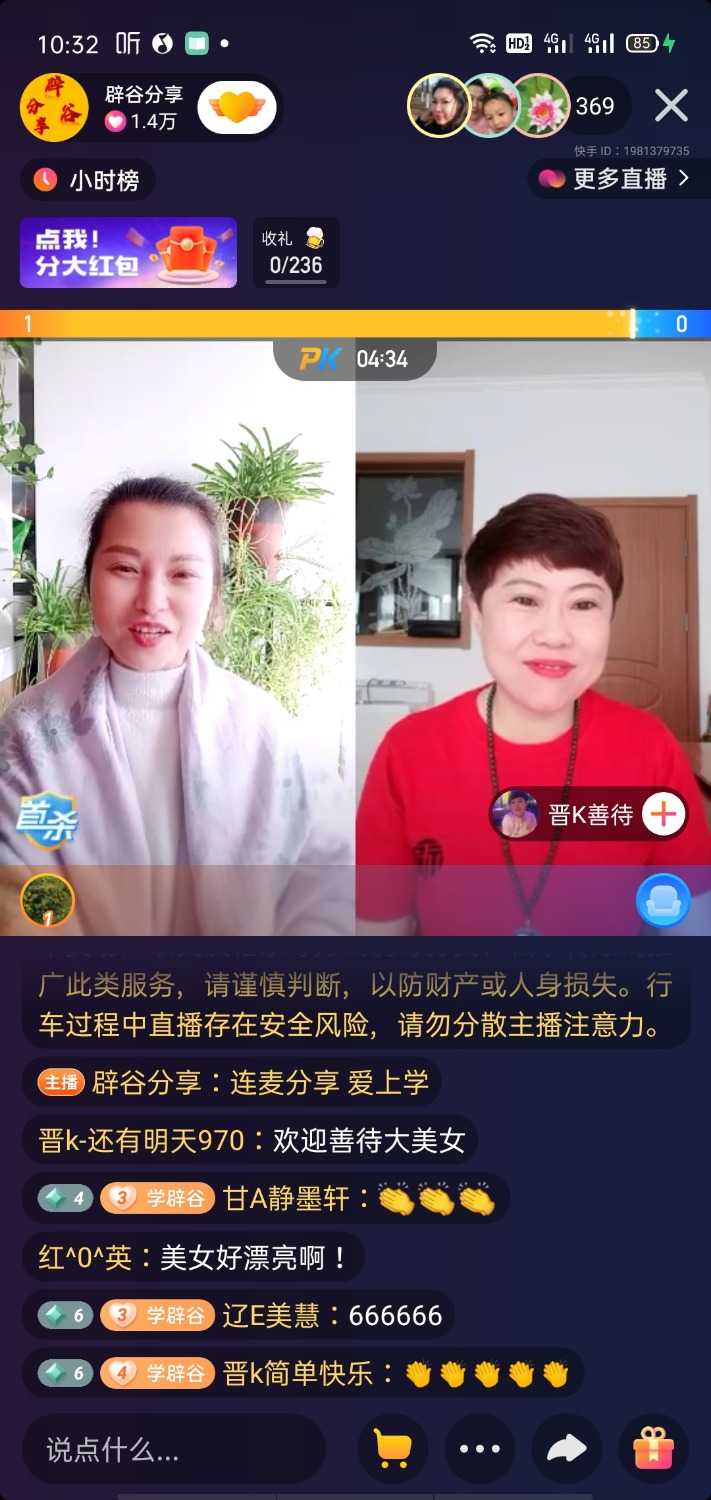
Task: Tap the blue sofa seat icon
Action: [x=663, y=901]
